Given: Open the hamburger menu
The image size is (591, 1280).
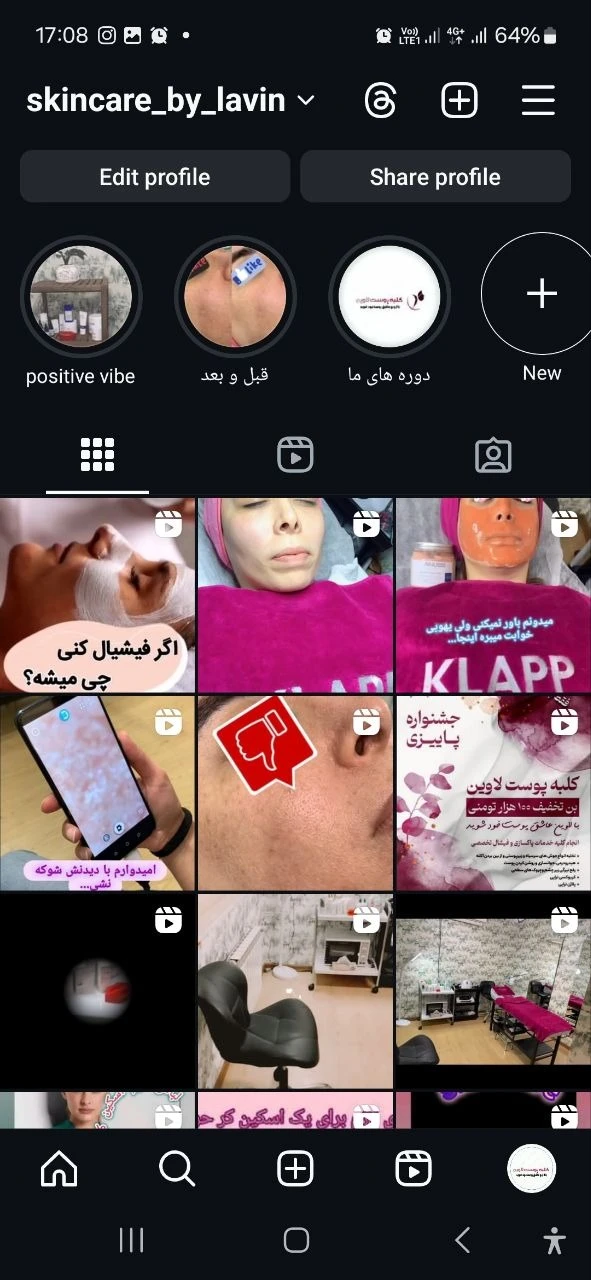Looking at the screenshot, I should coord(538,101).
